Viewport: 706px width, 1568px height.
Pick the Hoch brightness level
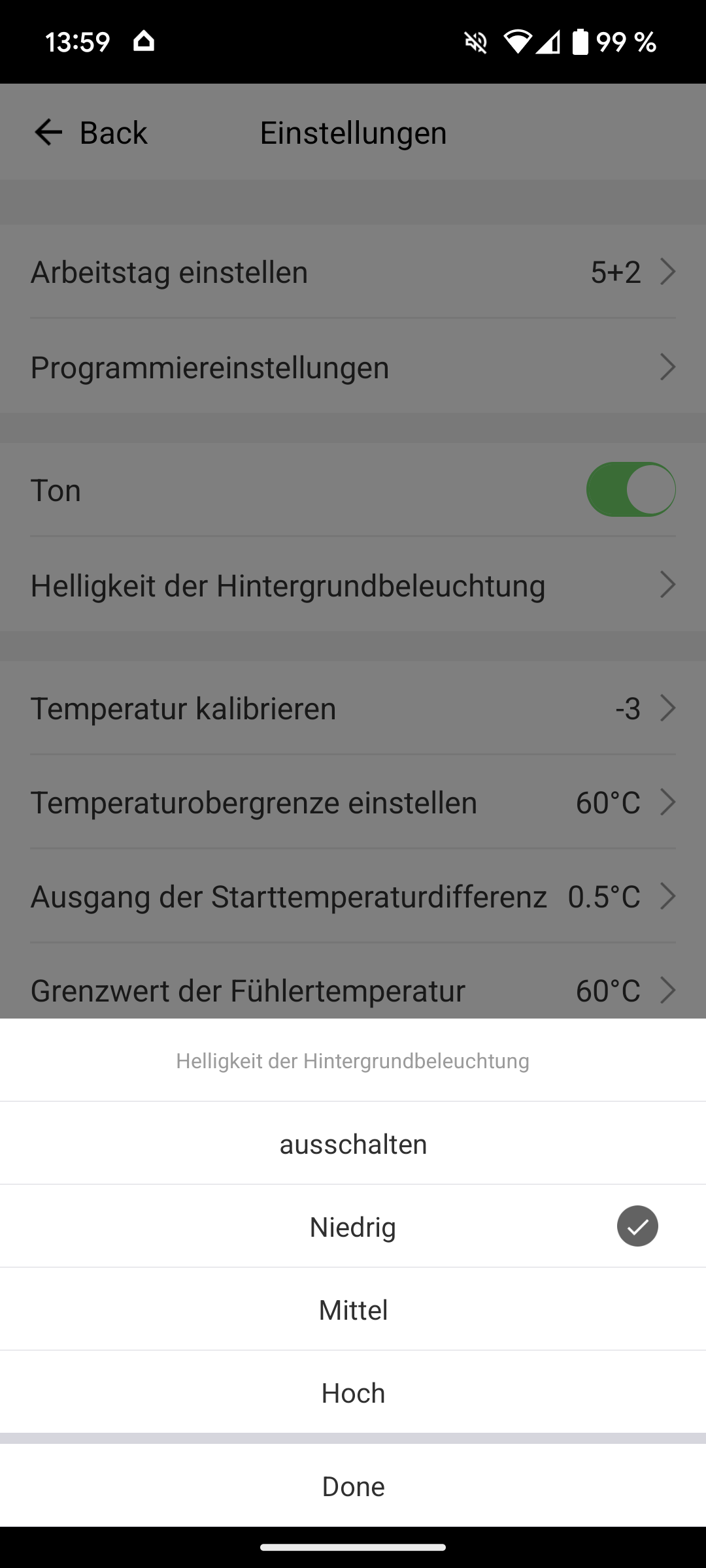point(353,1393)
